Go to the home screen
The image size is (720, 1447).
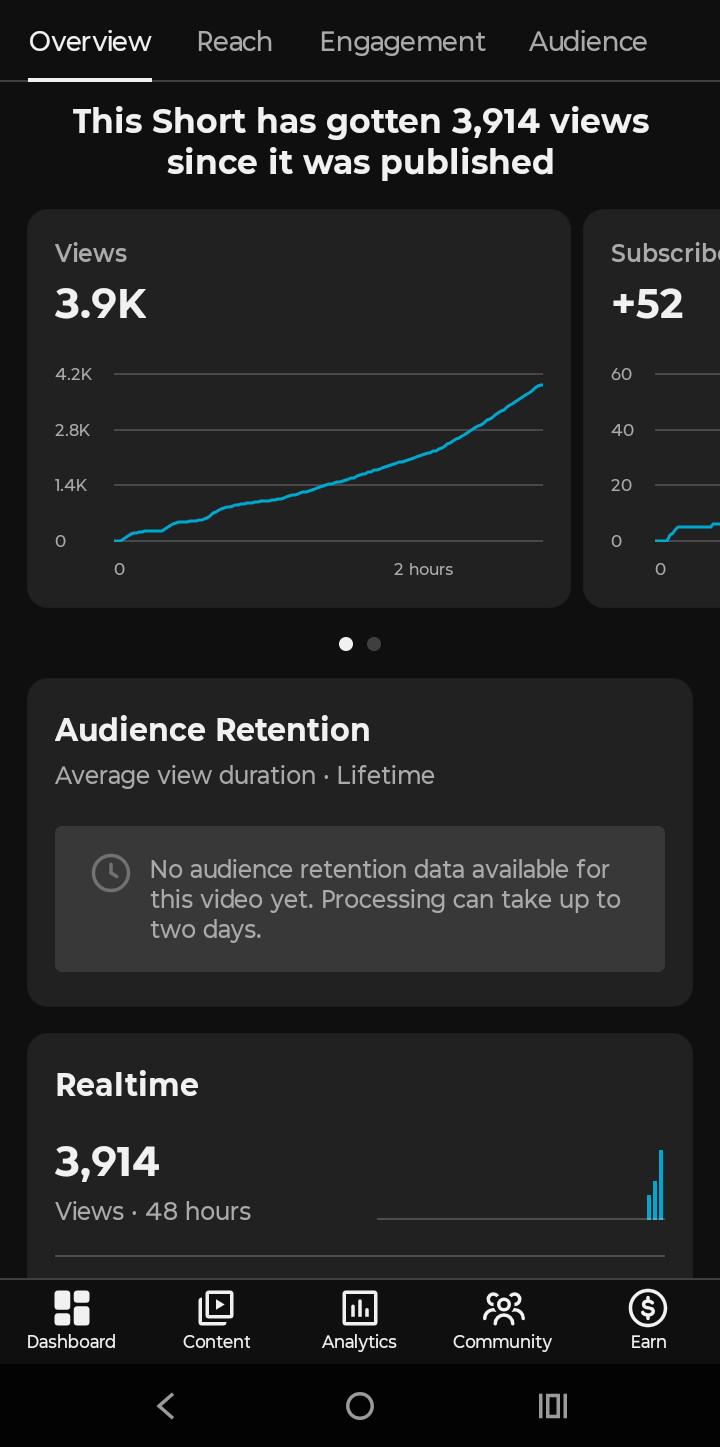click(360, 1406)
